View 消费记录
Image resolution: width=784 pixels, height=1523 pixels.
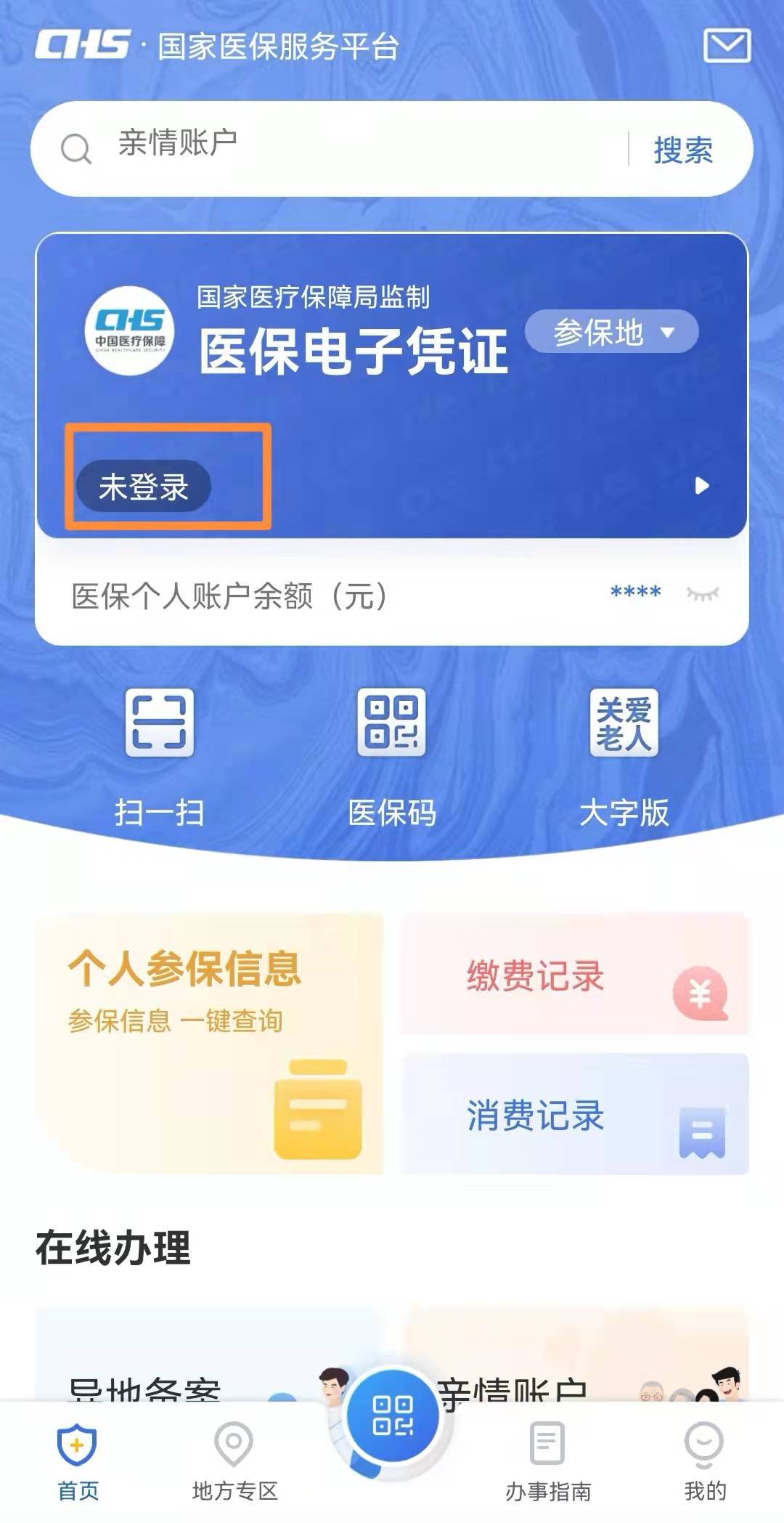click(x=575, y=1114)
